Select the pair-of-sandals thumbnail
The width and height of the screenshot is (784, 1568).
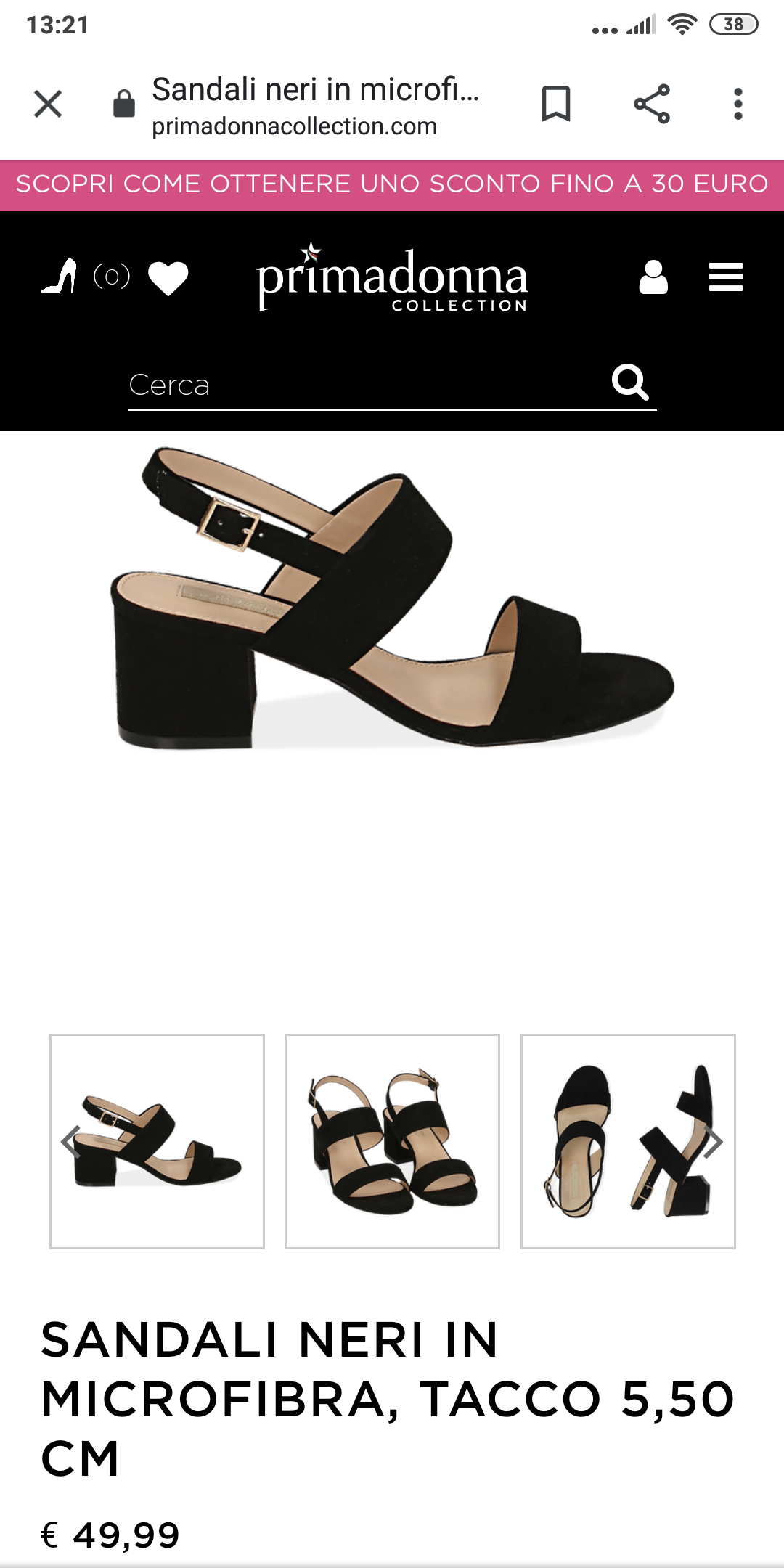click(392, 1141)
